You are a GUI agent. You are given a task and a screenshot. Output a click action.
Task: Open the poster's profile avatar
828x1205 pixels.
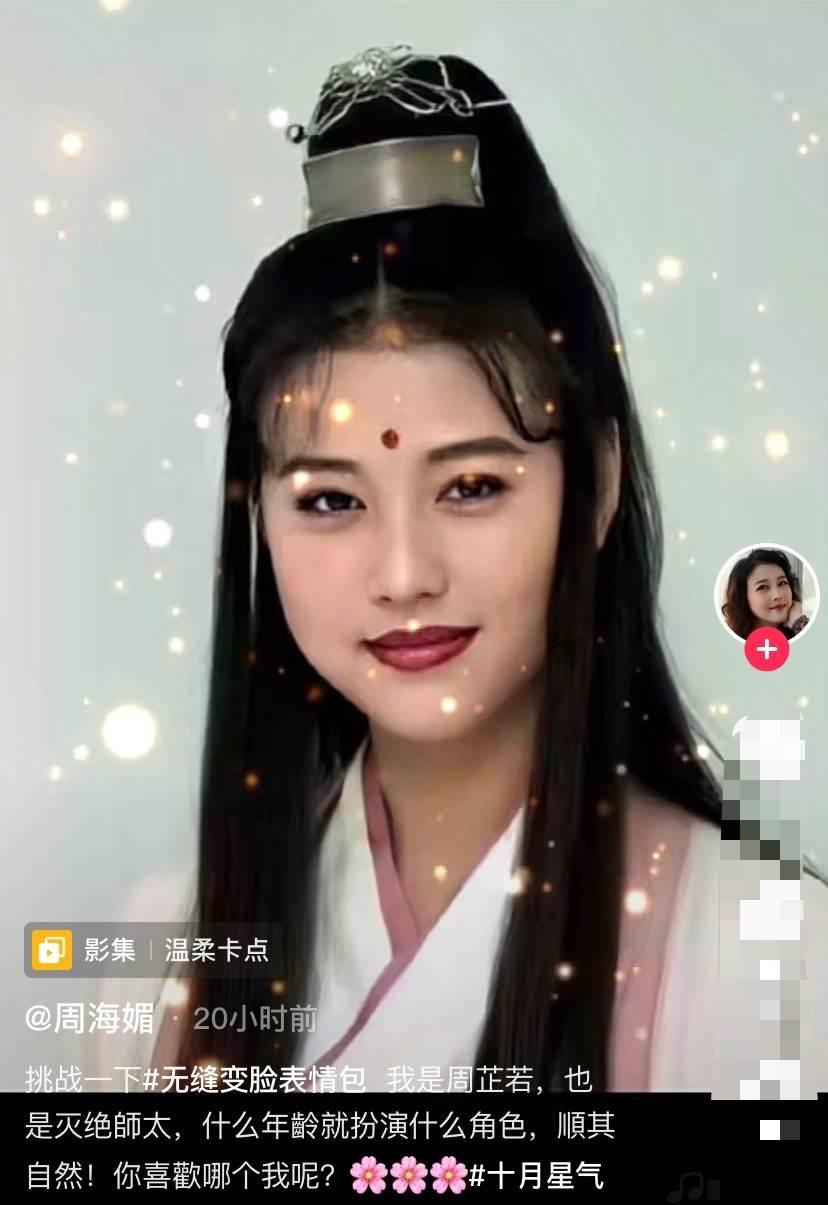click(766, 592)
